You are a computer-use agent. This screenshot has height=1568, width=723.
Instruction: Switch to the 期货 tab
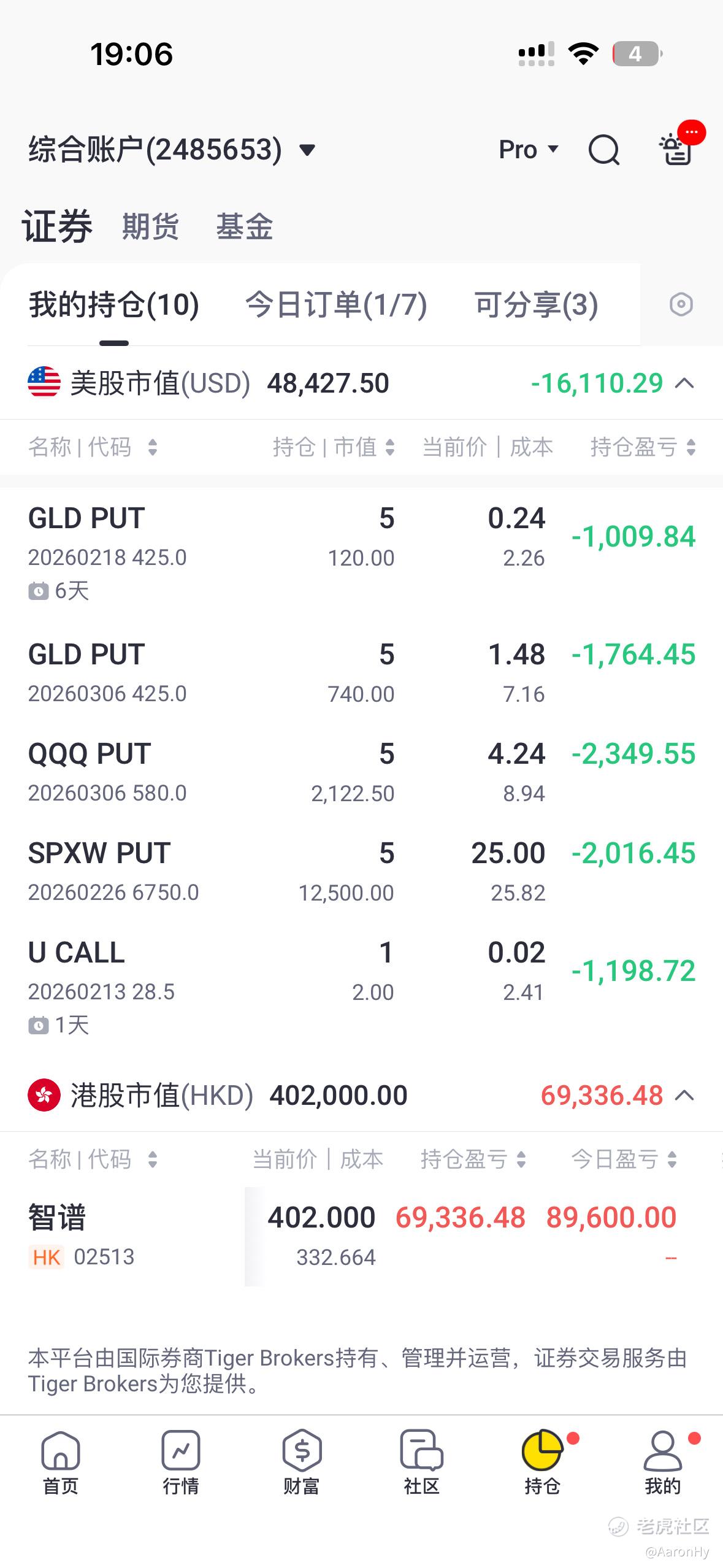pos(150,226)
